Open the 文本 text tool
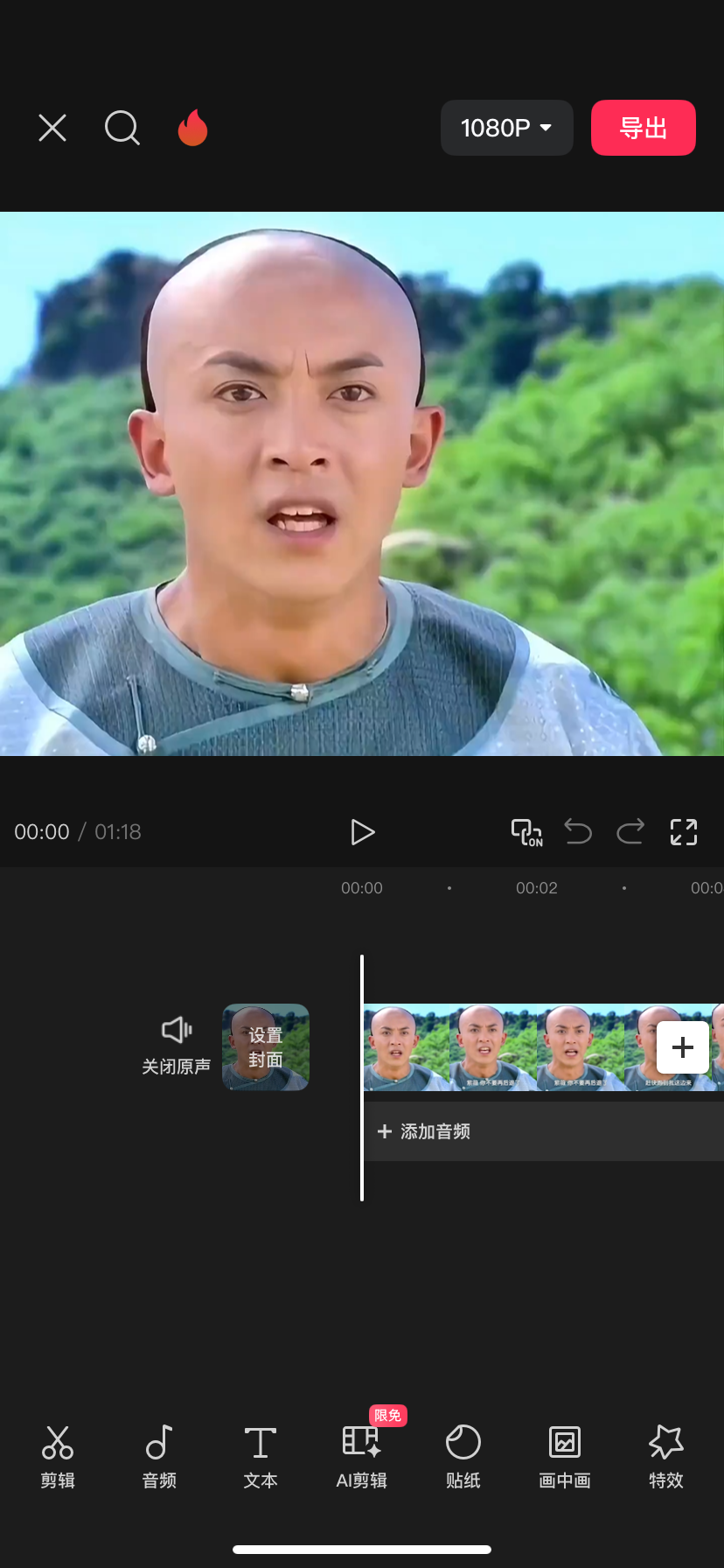Viewport: 724px width, 1568px height. pyautogui.click(x=261, y=1457)
